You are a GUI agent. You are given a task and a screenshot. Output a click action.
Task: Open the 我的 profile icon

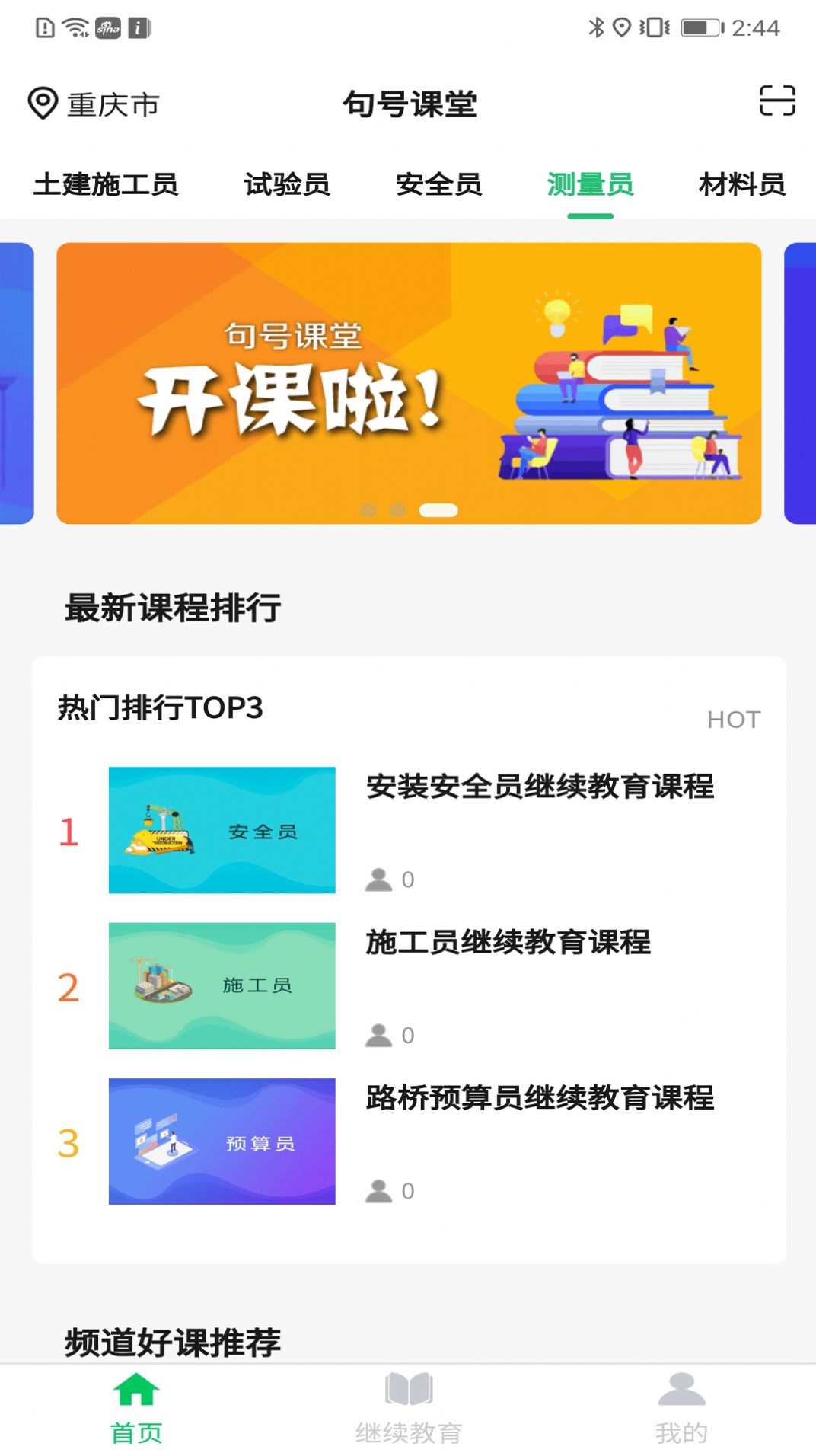click(x=681, y=1387)
